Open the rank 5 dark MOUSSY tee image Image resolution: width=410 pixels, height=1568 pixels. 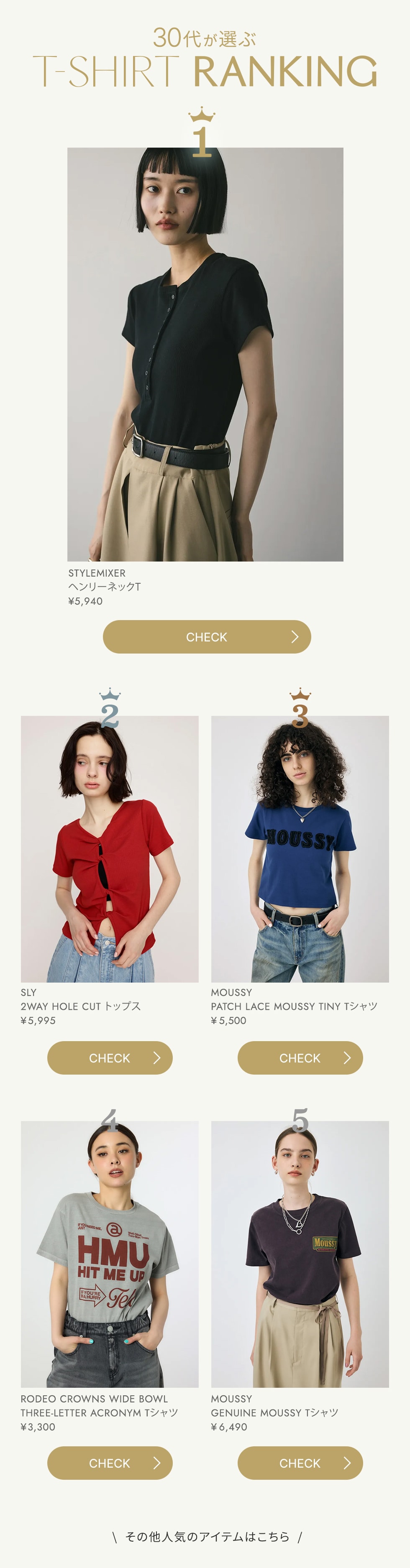click(x=300, y=1254)
